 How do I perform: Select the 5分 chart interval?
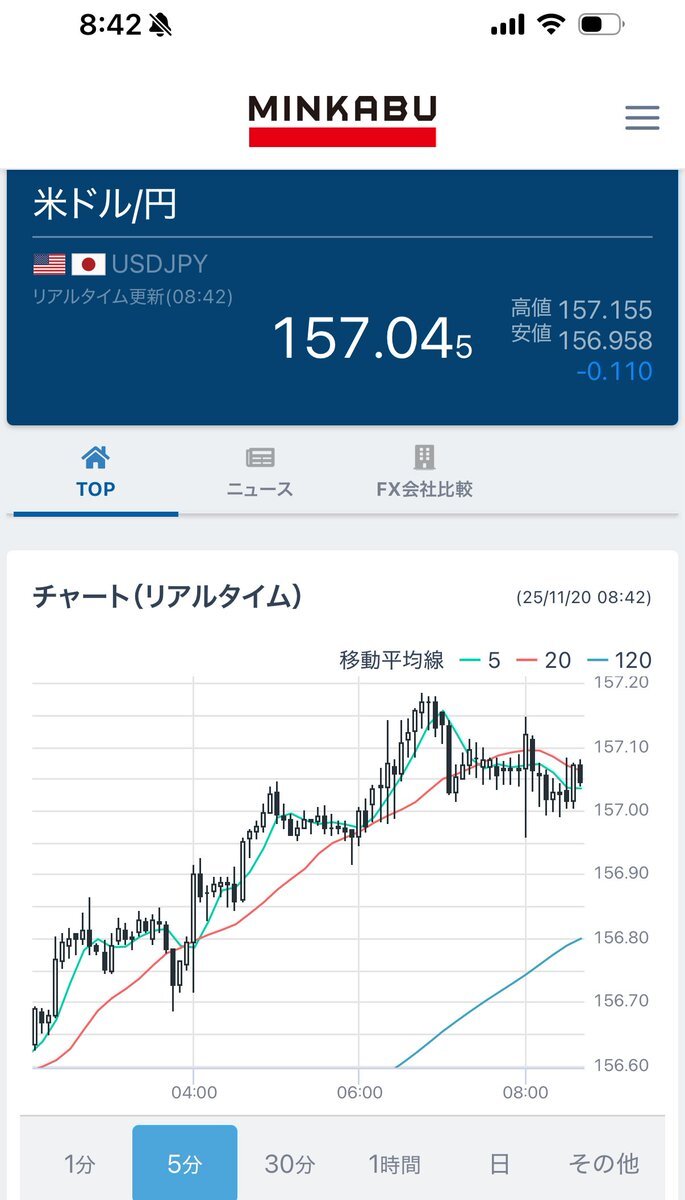(185, 1164)
